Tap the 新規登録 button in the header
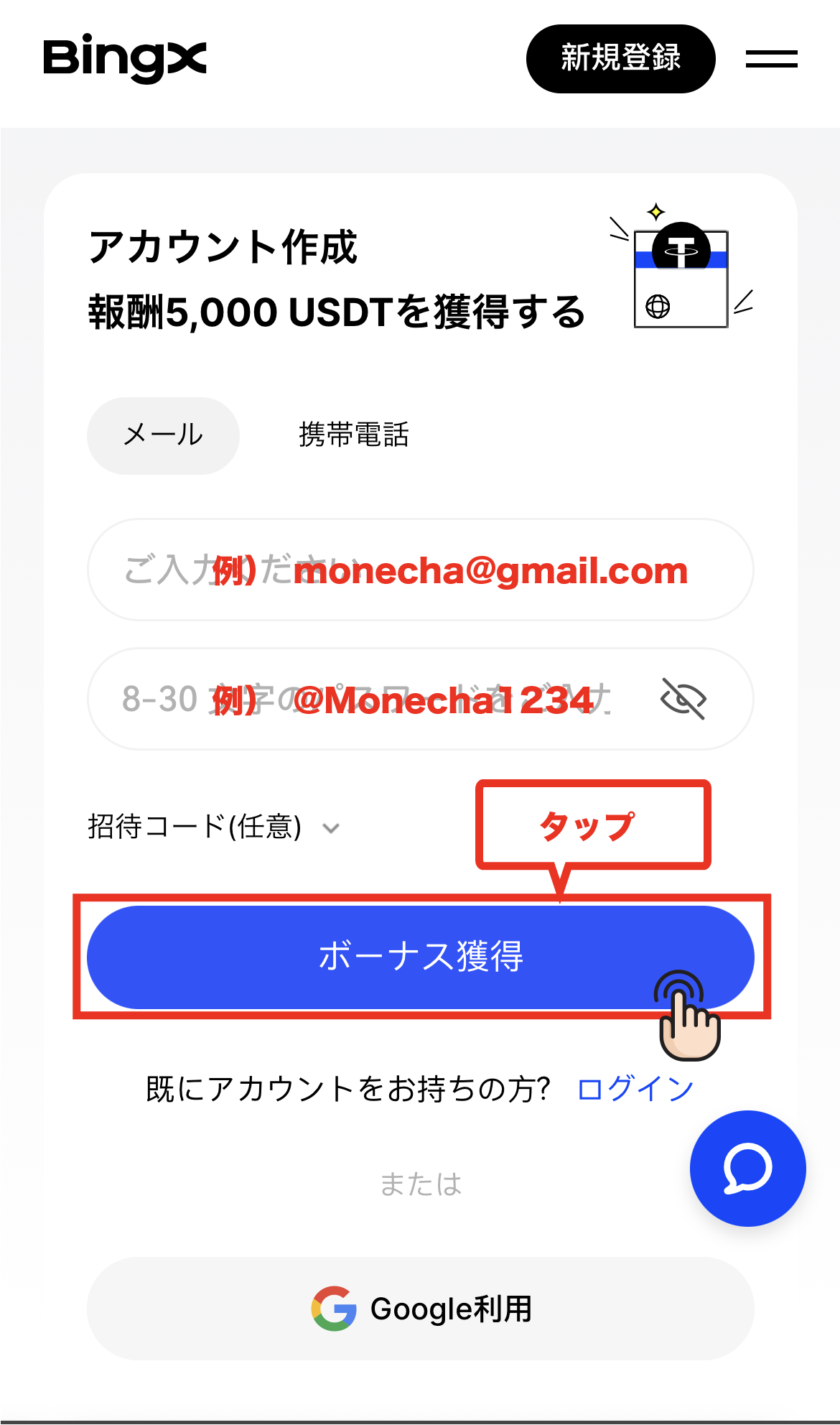Image resolution: width=840 pixels, height=1425 pixels. click(x=620, y=59)
